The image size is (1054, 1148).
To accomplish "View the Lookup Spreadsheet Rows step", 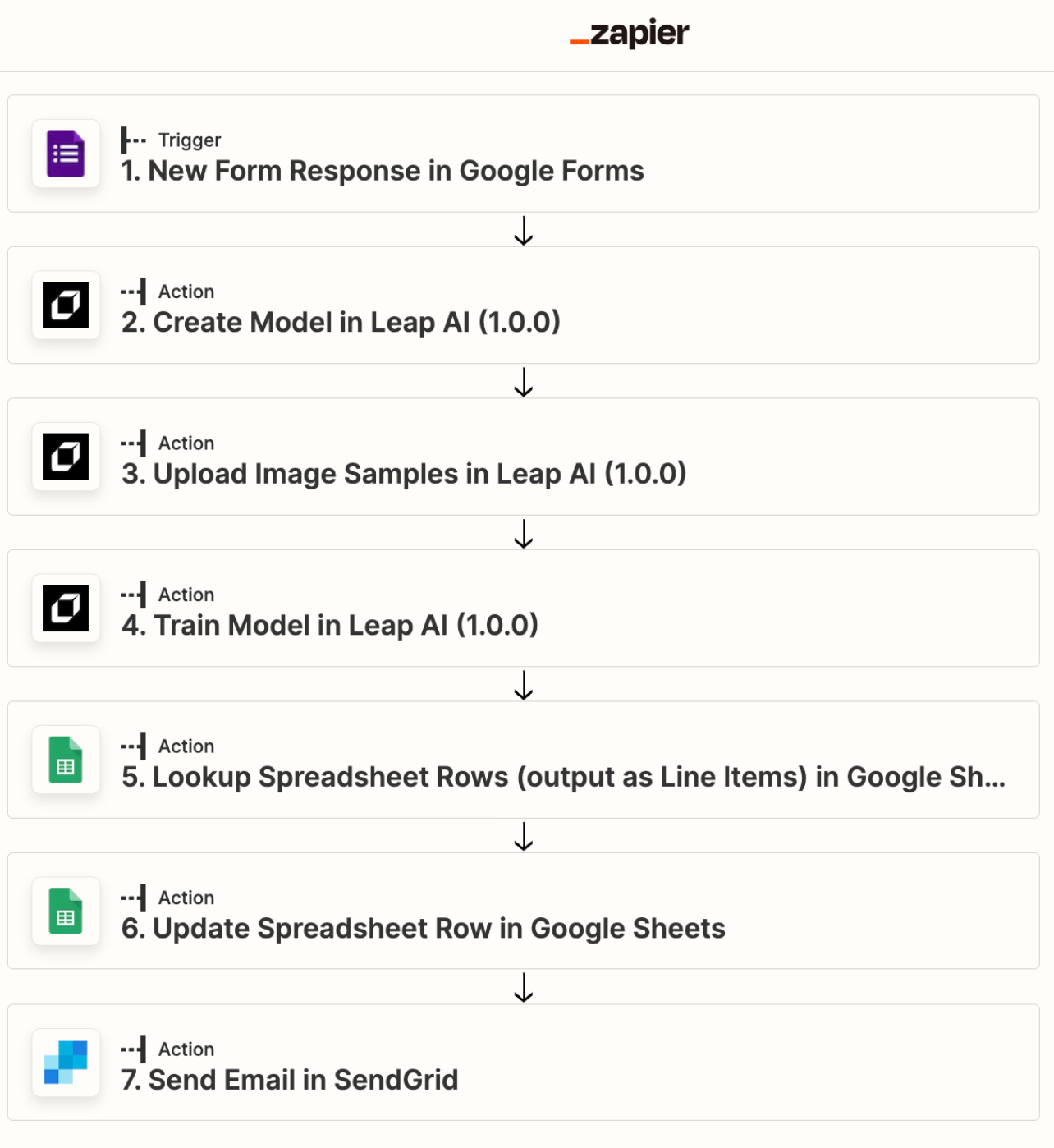I will click(562, 777).
